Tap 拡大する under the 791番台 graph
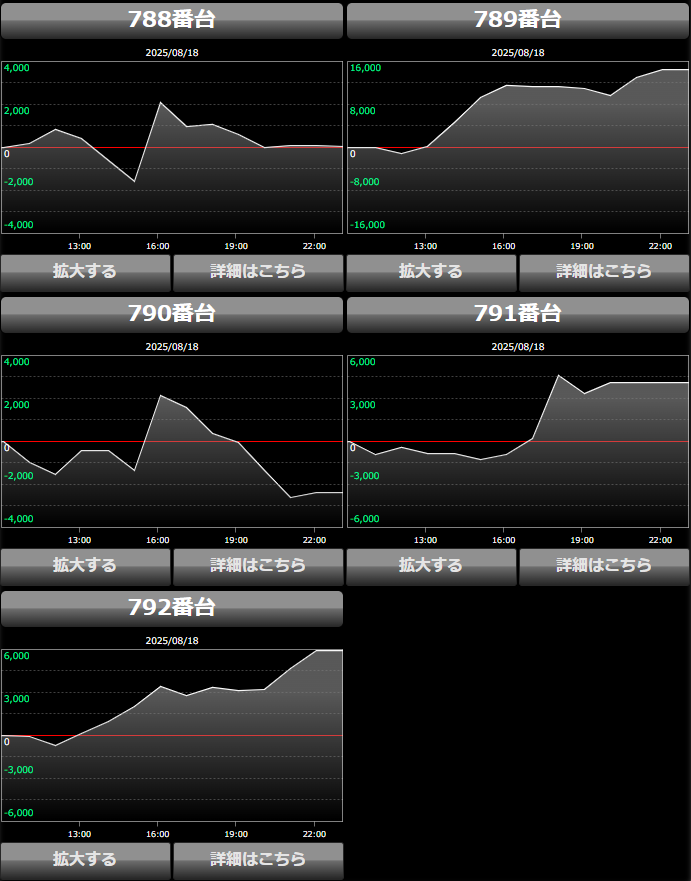This screenshot has width=691, height=881. [431, 565]
